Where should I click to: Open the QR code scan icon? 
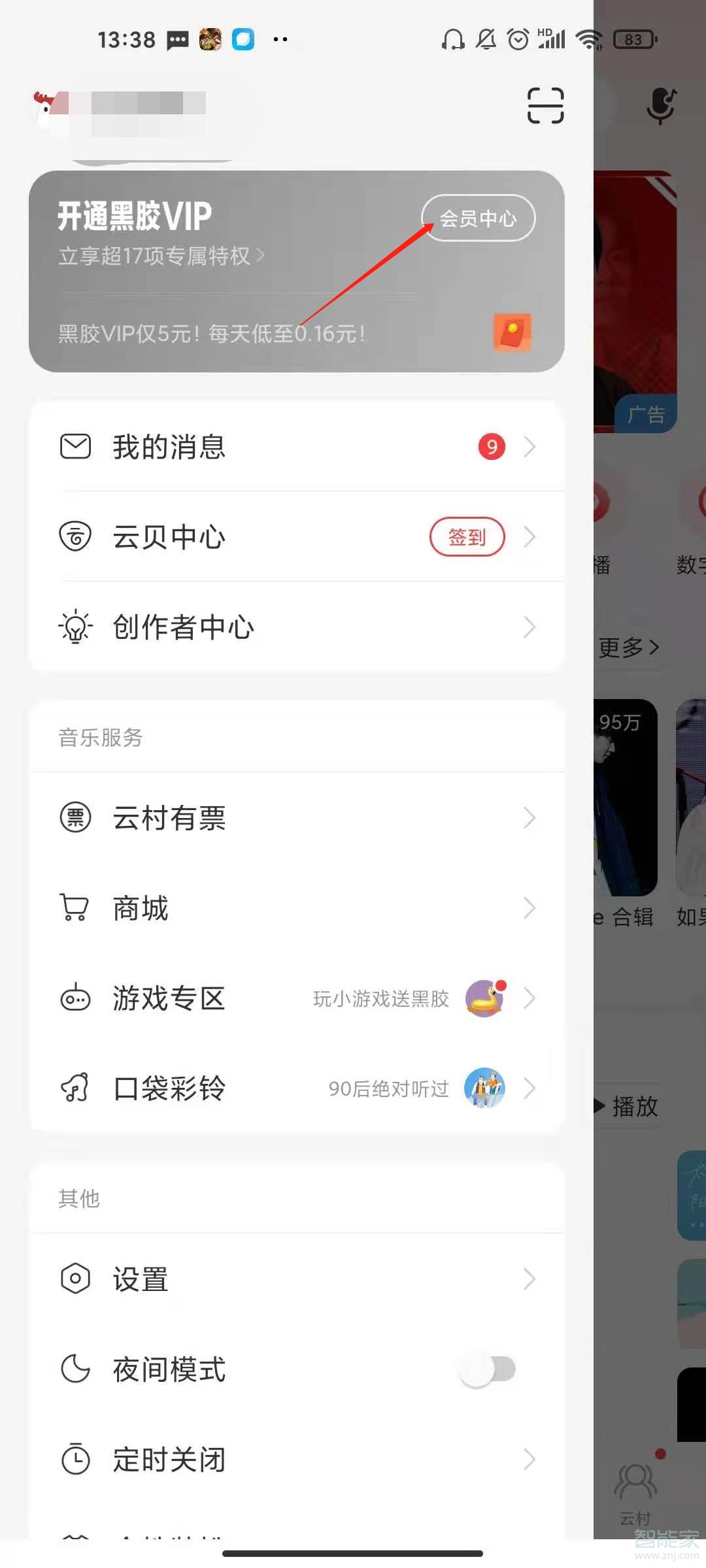545,105
